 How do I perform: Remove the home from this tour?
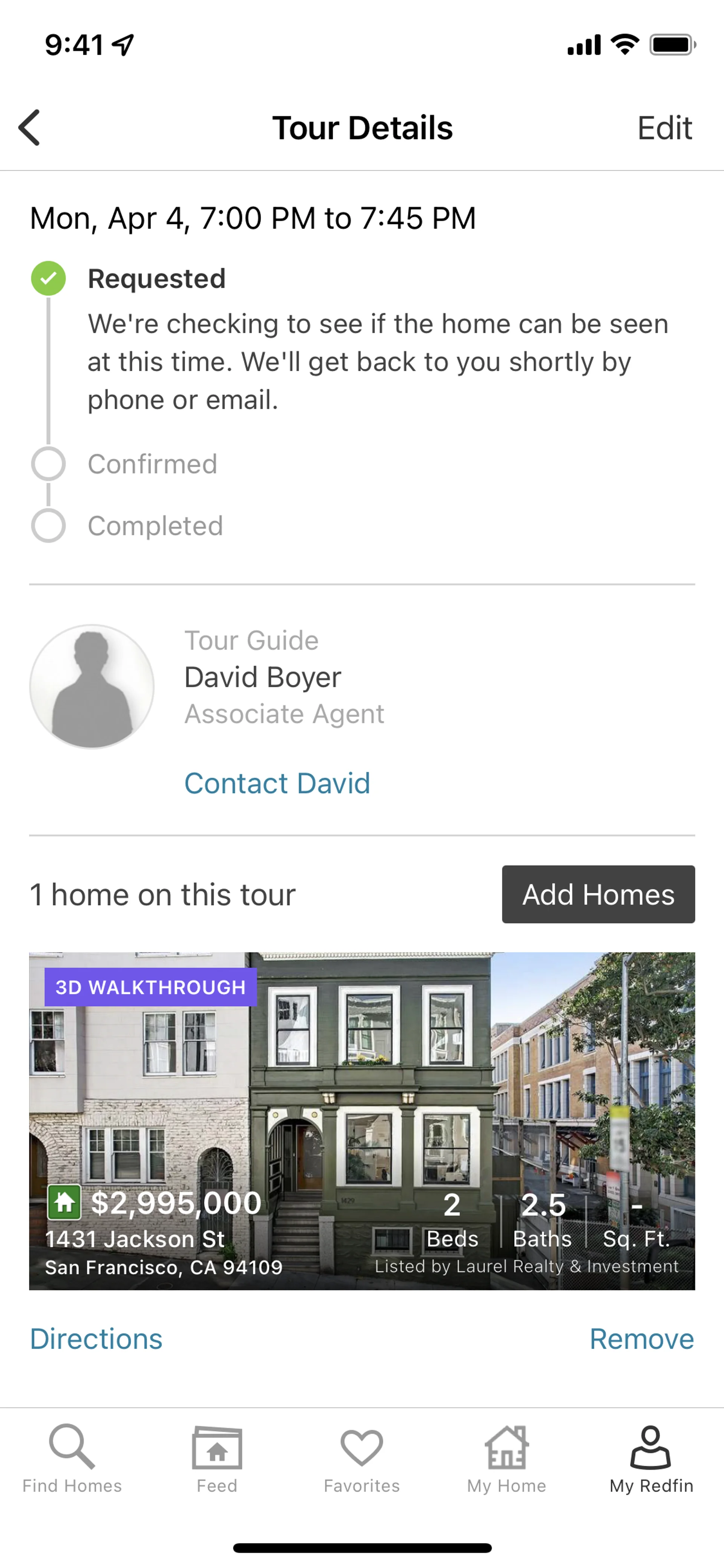tap(641, 1339)
